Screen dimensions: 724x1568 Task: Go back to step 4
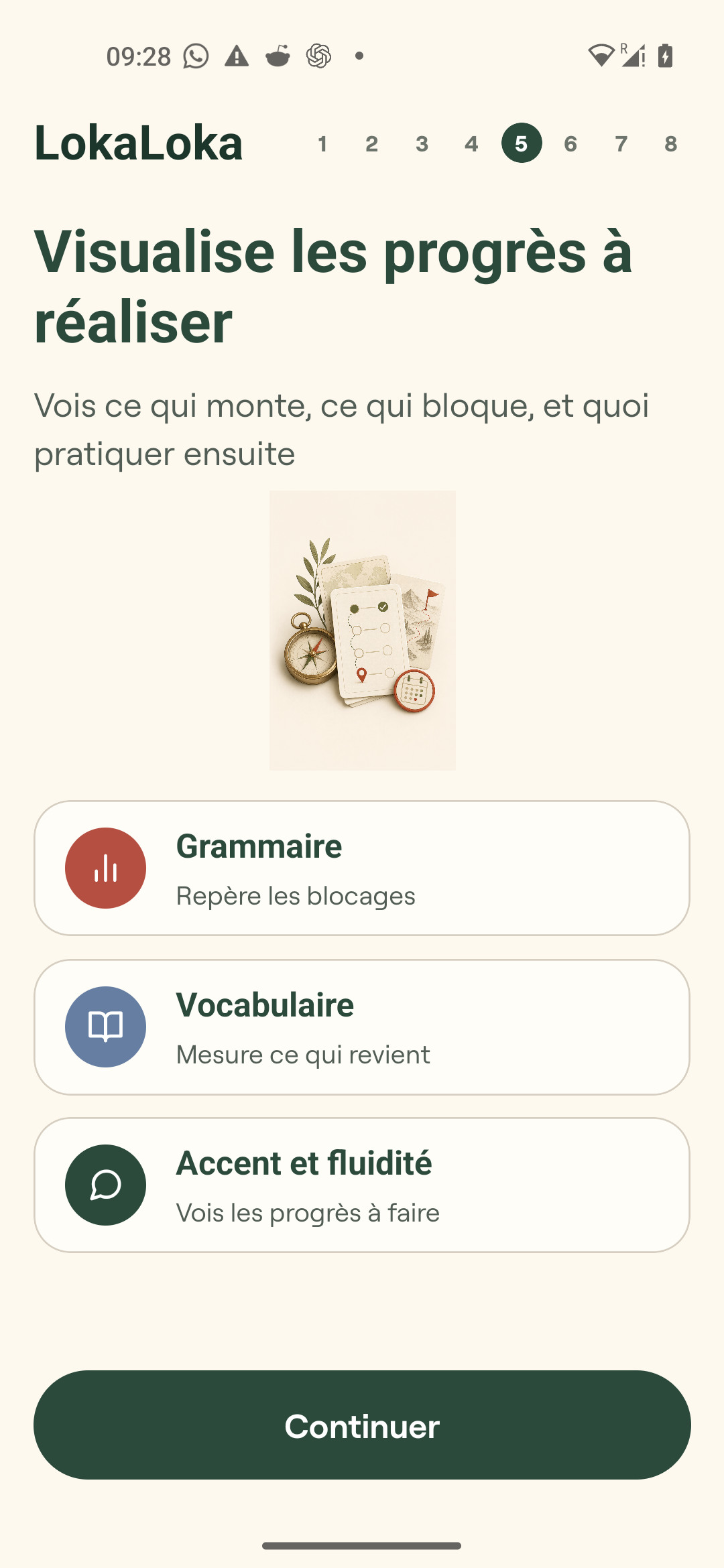tap(471, 143)
